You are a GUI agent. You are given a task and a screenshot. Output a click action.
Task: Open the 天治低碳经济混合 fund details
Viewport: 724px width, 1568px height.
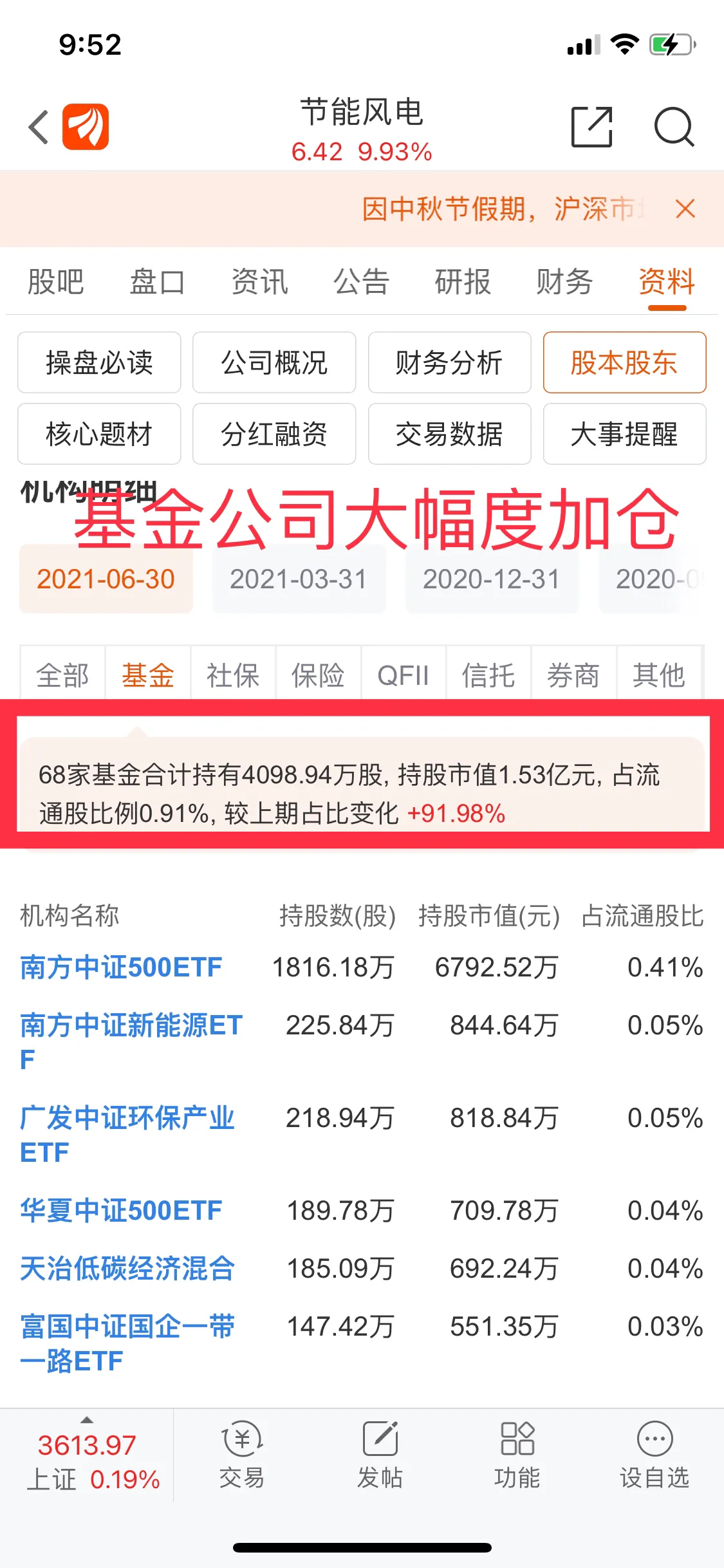click(x=127, y=1269)
